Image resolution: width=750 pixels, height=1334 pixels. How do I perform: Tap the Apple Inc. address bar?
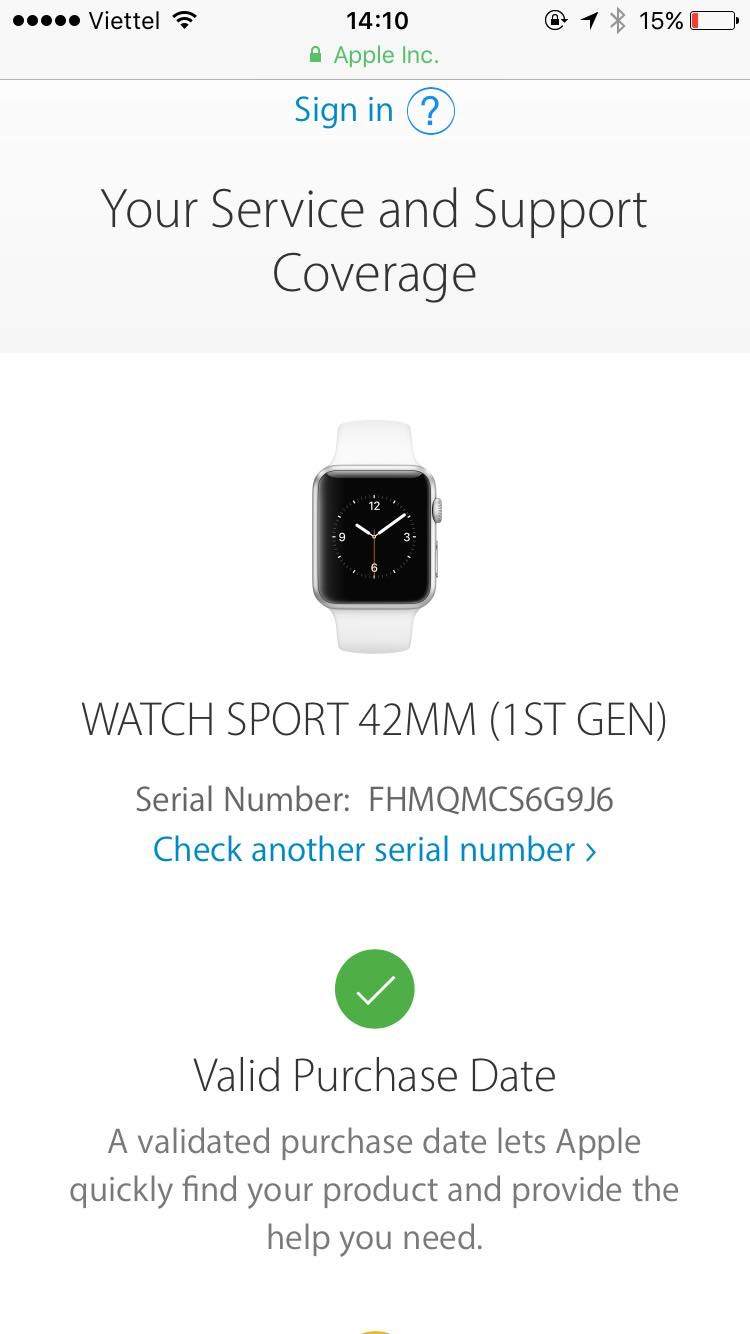[375, 55]
